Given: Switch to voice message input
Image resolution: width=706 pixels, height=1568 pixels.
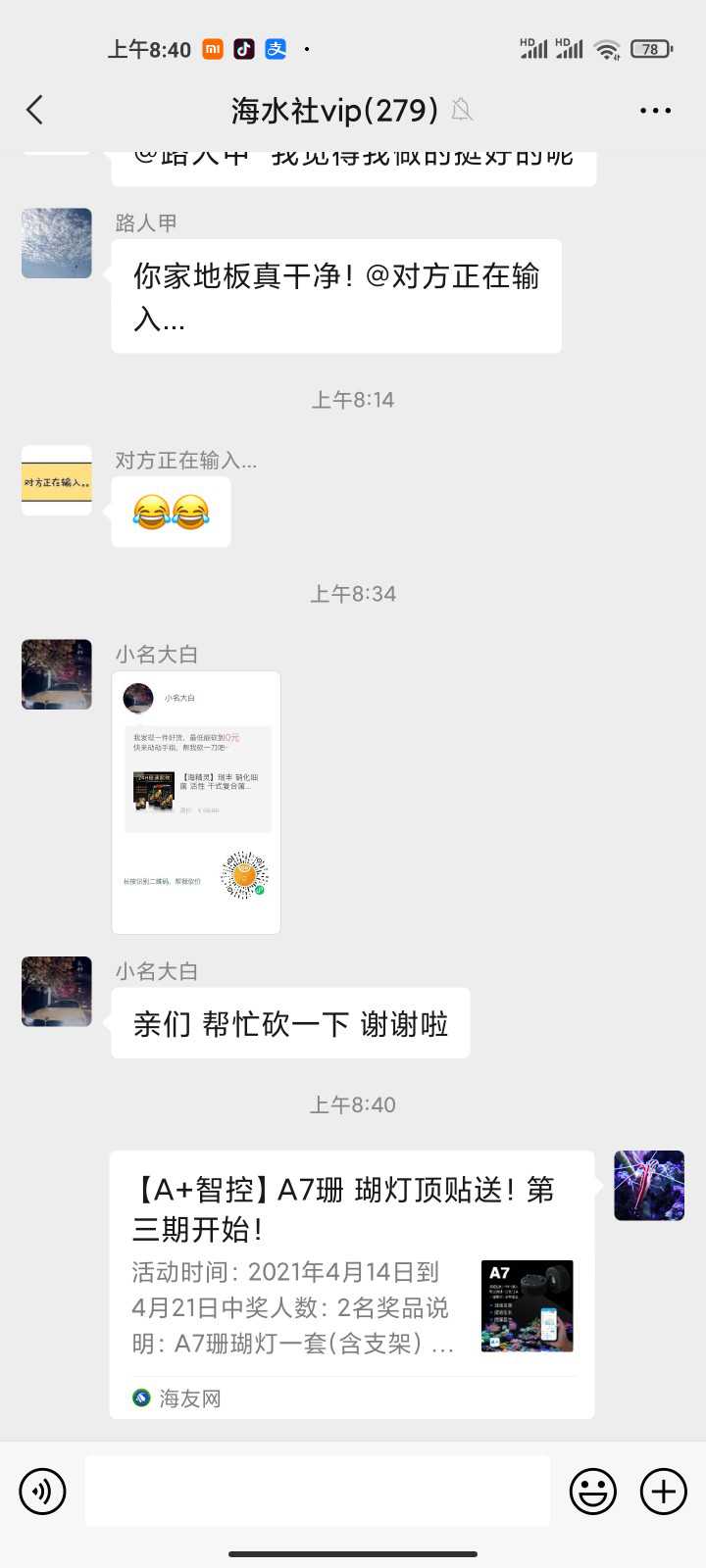Looking at the screenshot, I should pos(42,1492).
